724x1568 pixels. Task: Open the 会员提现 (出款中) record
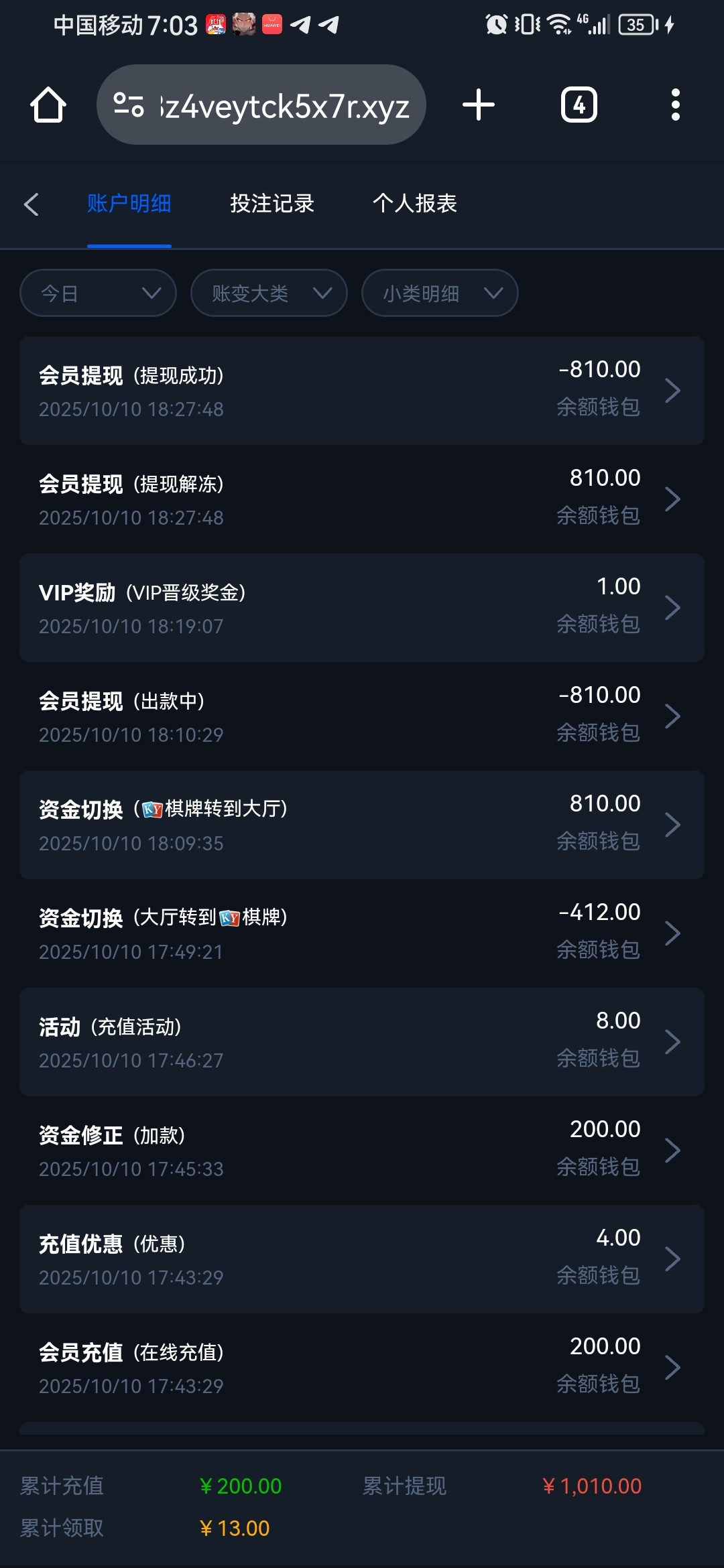tap(362, 716)
